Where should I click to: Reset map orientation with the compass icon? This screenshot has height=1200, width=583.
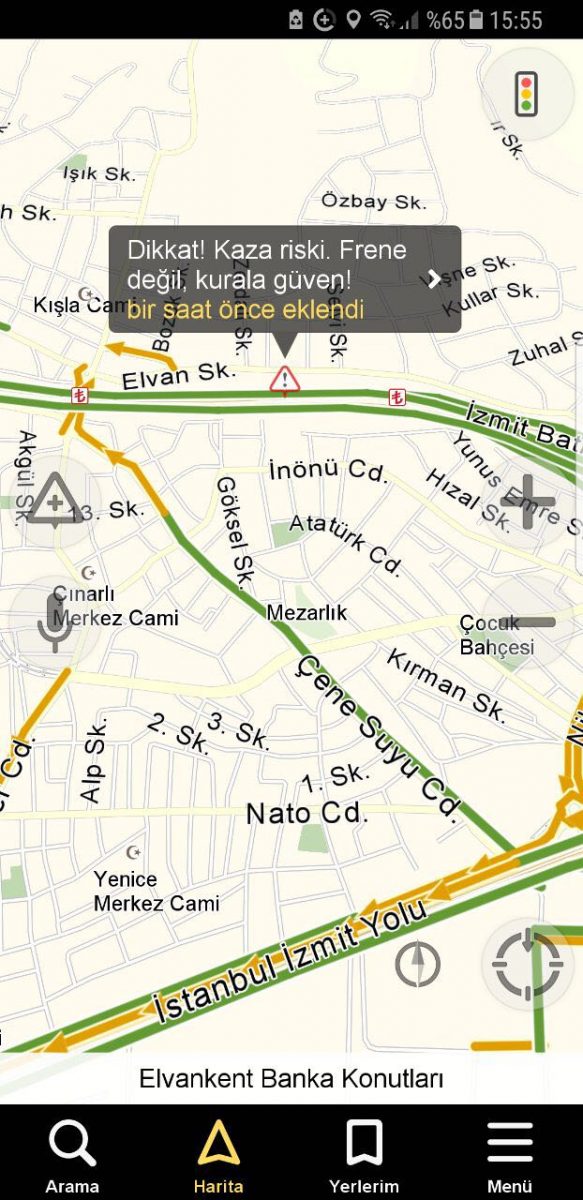[x=418, y=965]
